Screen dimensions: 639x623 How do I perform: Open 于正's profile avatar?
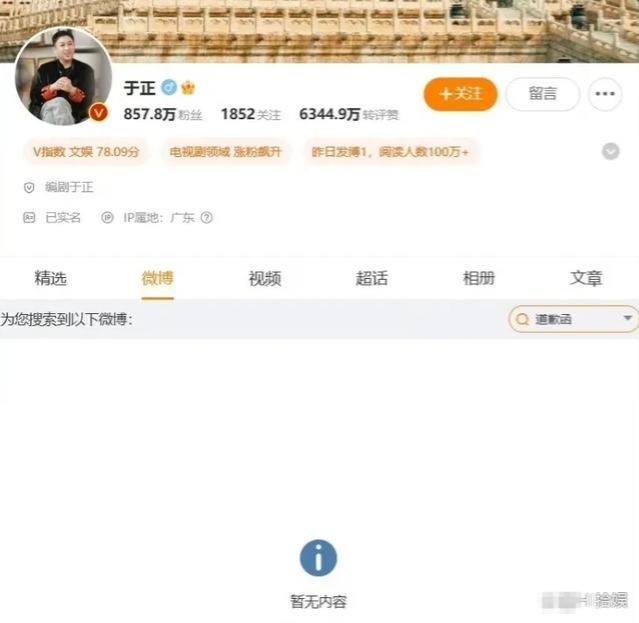click(63, 76)
